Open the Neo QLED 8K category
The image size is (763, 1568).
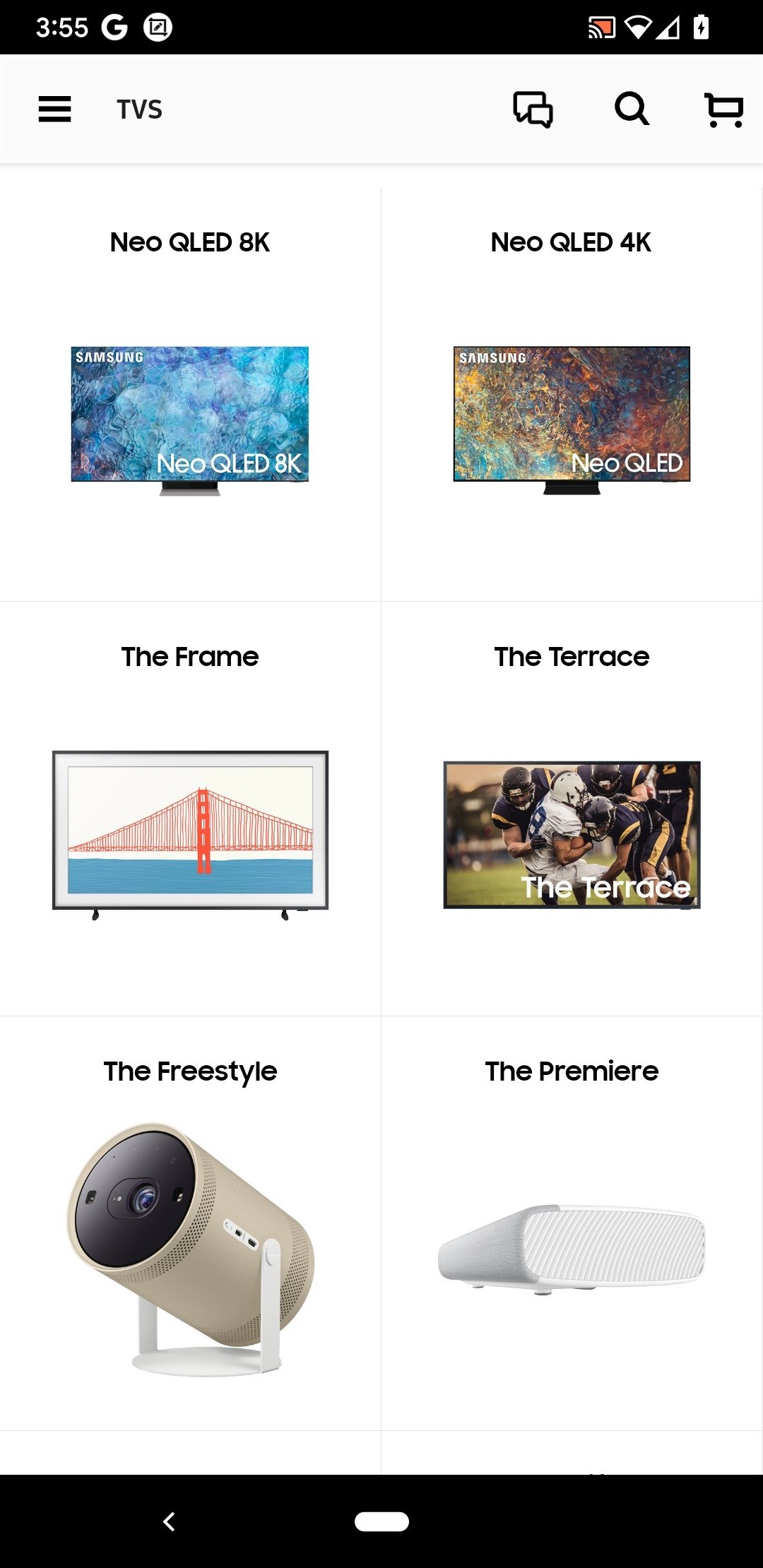[x=190, y=395]
